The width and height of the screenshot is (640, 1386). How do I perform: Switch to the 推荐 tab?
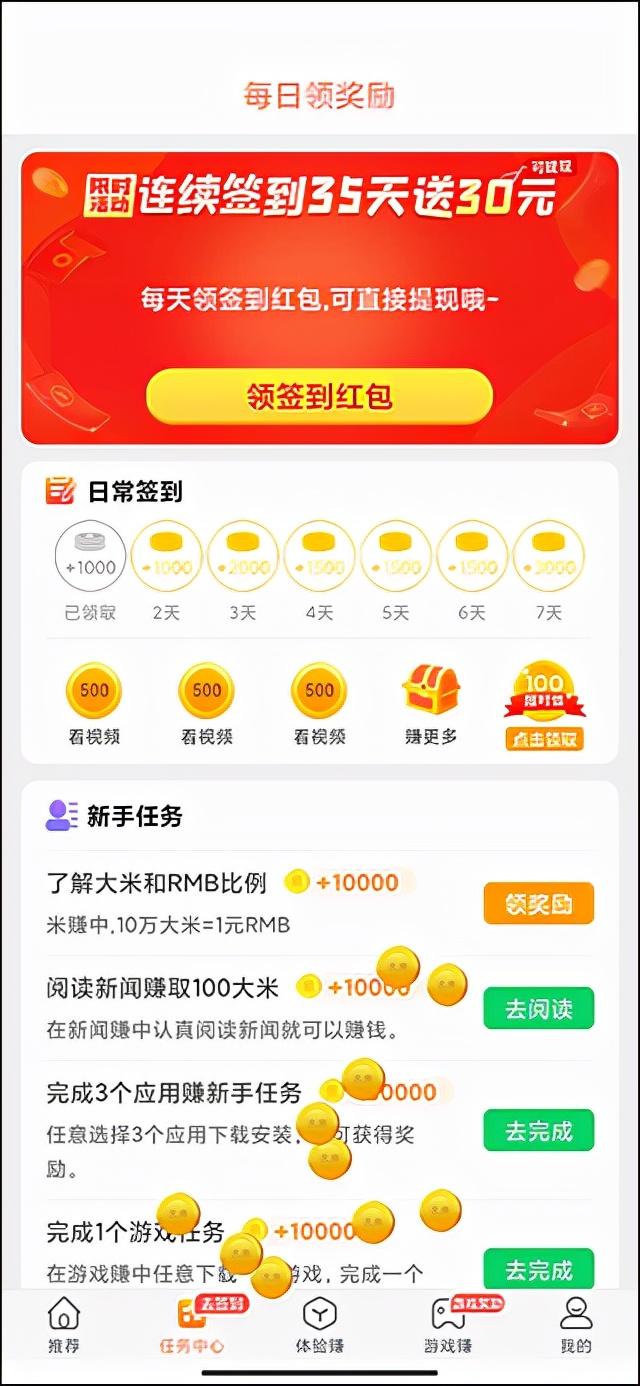click(64, 1324)
